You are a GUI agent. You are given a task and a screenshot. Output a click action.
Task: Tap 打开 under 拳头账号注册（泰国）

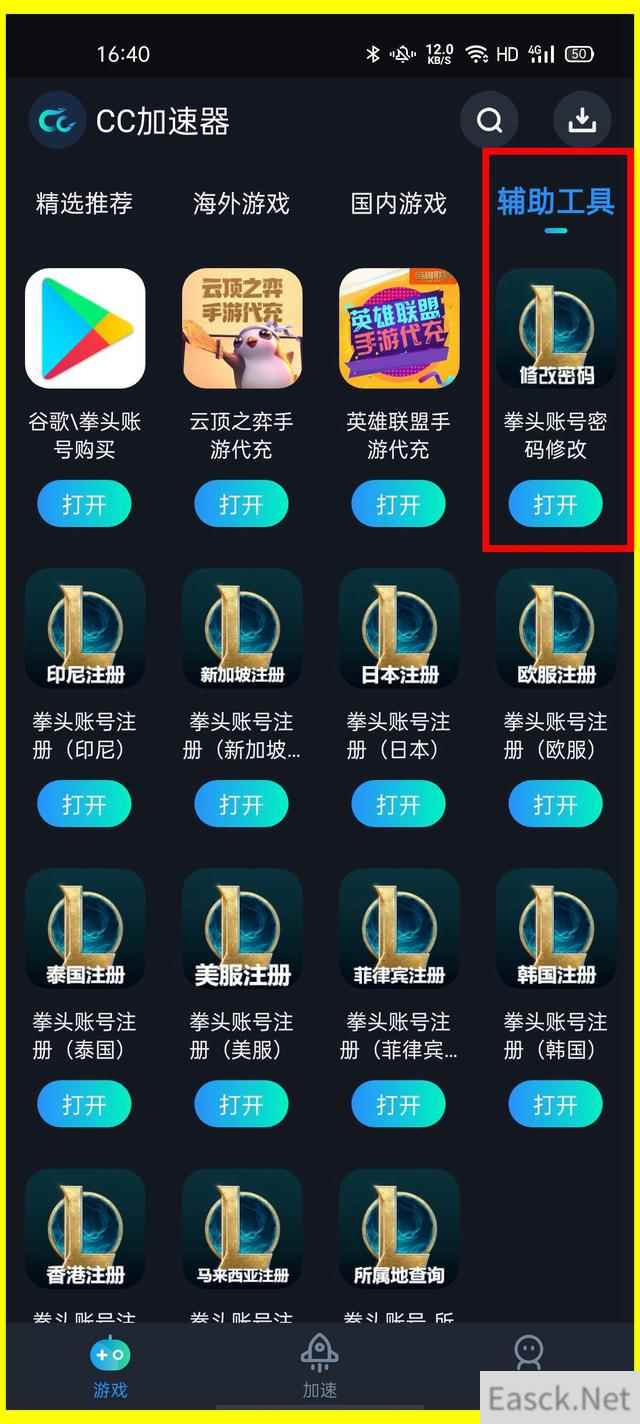point(84,1105)
